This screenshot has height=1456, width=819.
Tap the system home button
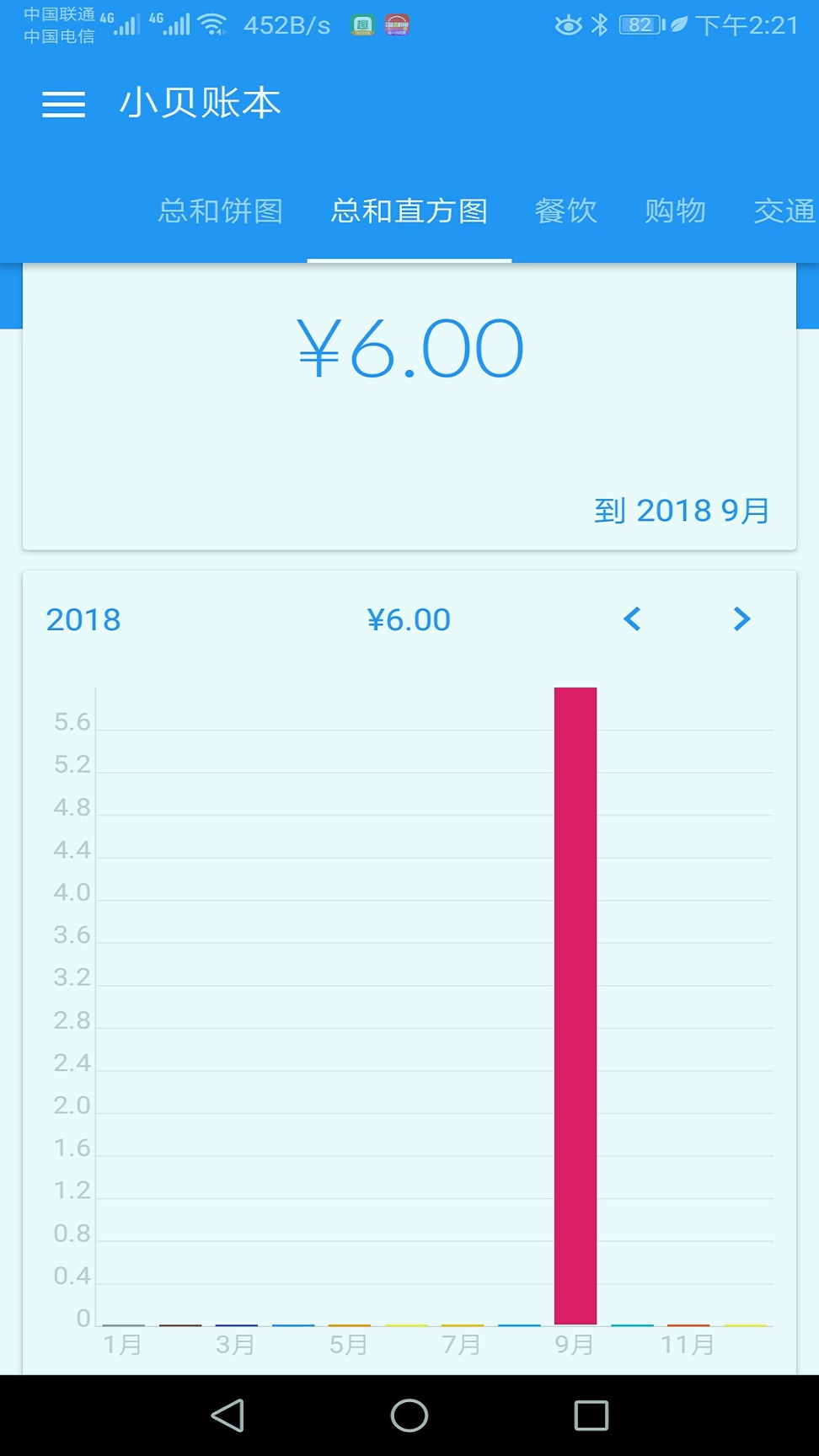point(409,1416)
